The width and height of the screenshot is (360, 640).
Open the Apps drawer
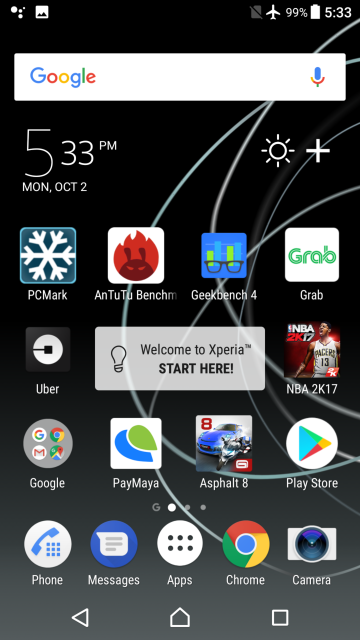(x=180, y=544)
